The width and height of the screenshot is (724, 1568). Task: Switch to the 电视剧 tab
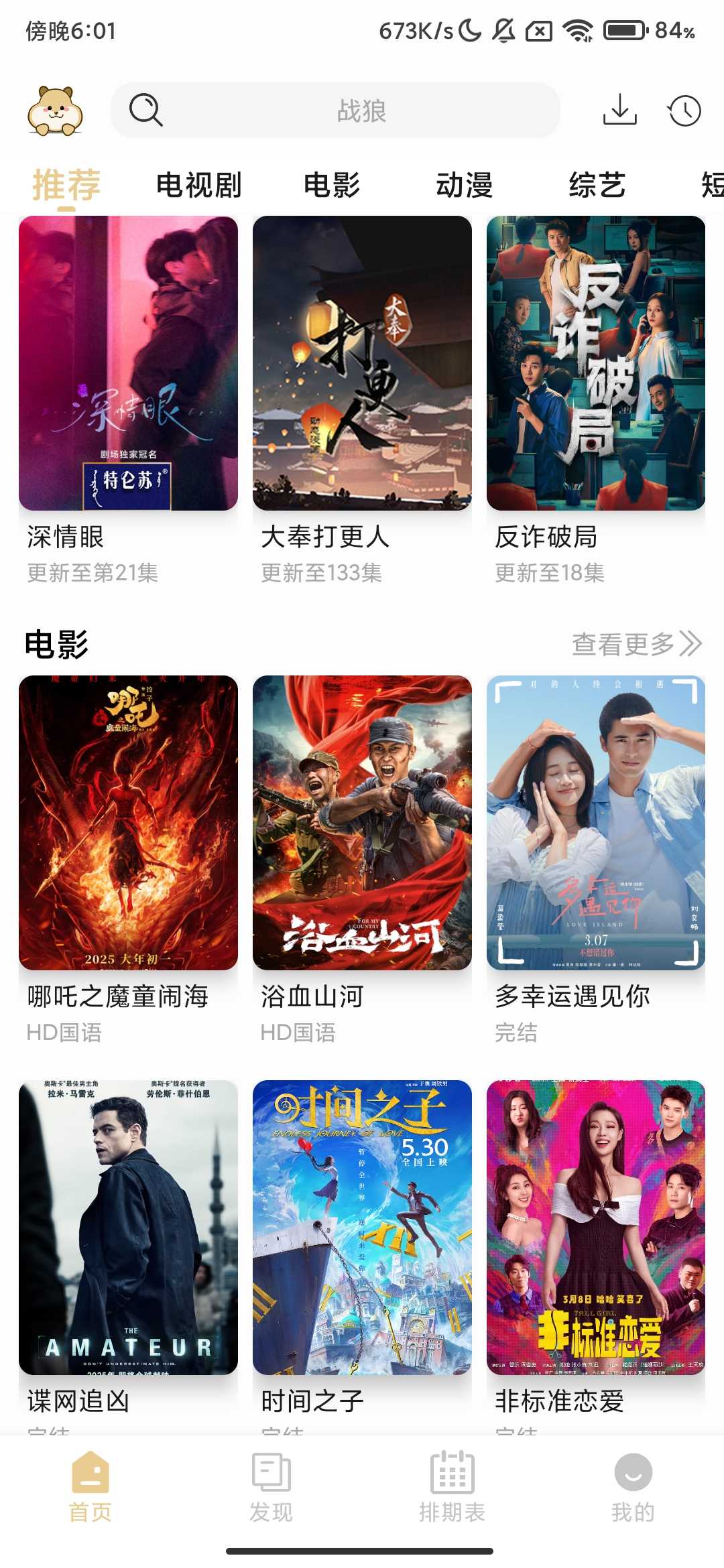198,185
